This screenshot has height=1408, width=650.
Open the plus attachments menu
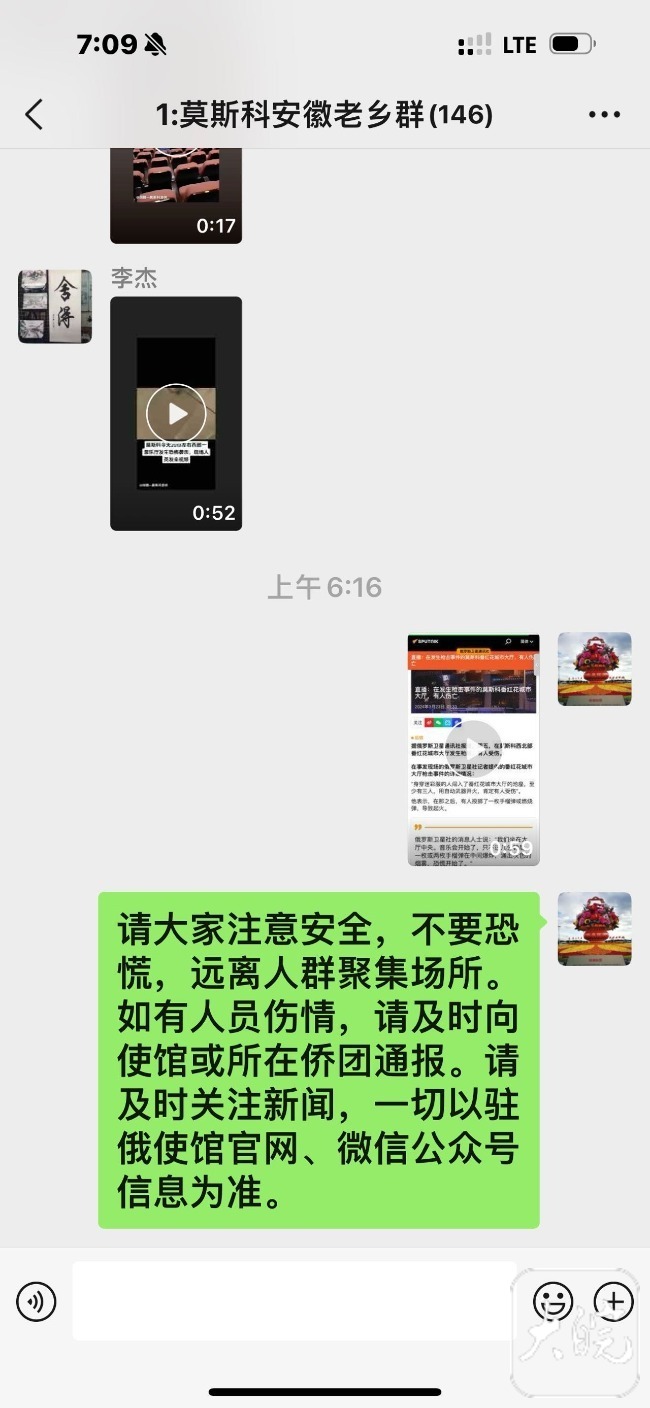pyautogui.click(x=613, y=1301)
